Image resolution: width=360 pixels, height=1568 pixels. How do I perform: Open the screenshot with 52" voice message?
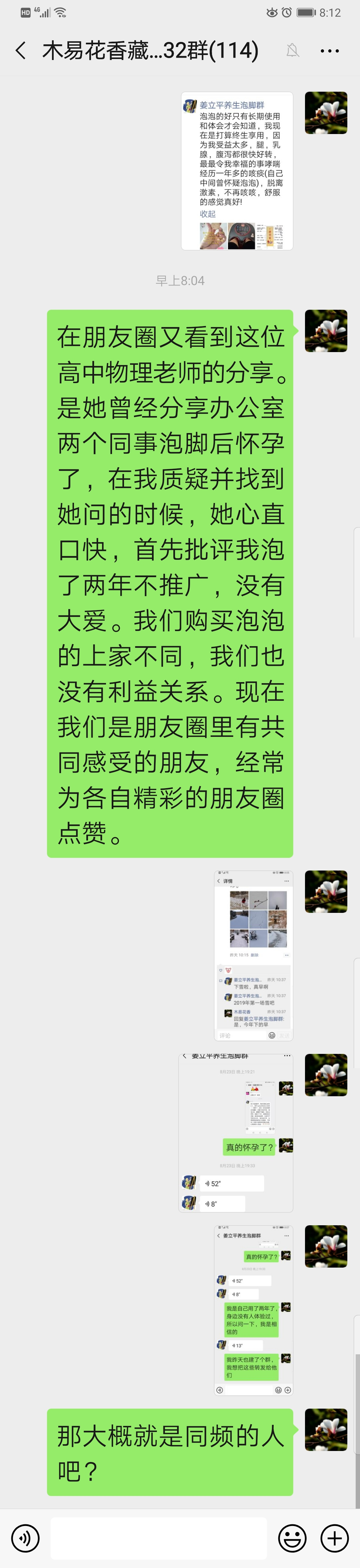click(236, 1132)
